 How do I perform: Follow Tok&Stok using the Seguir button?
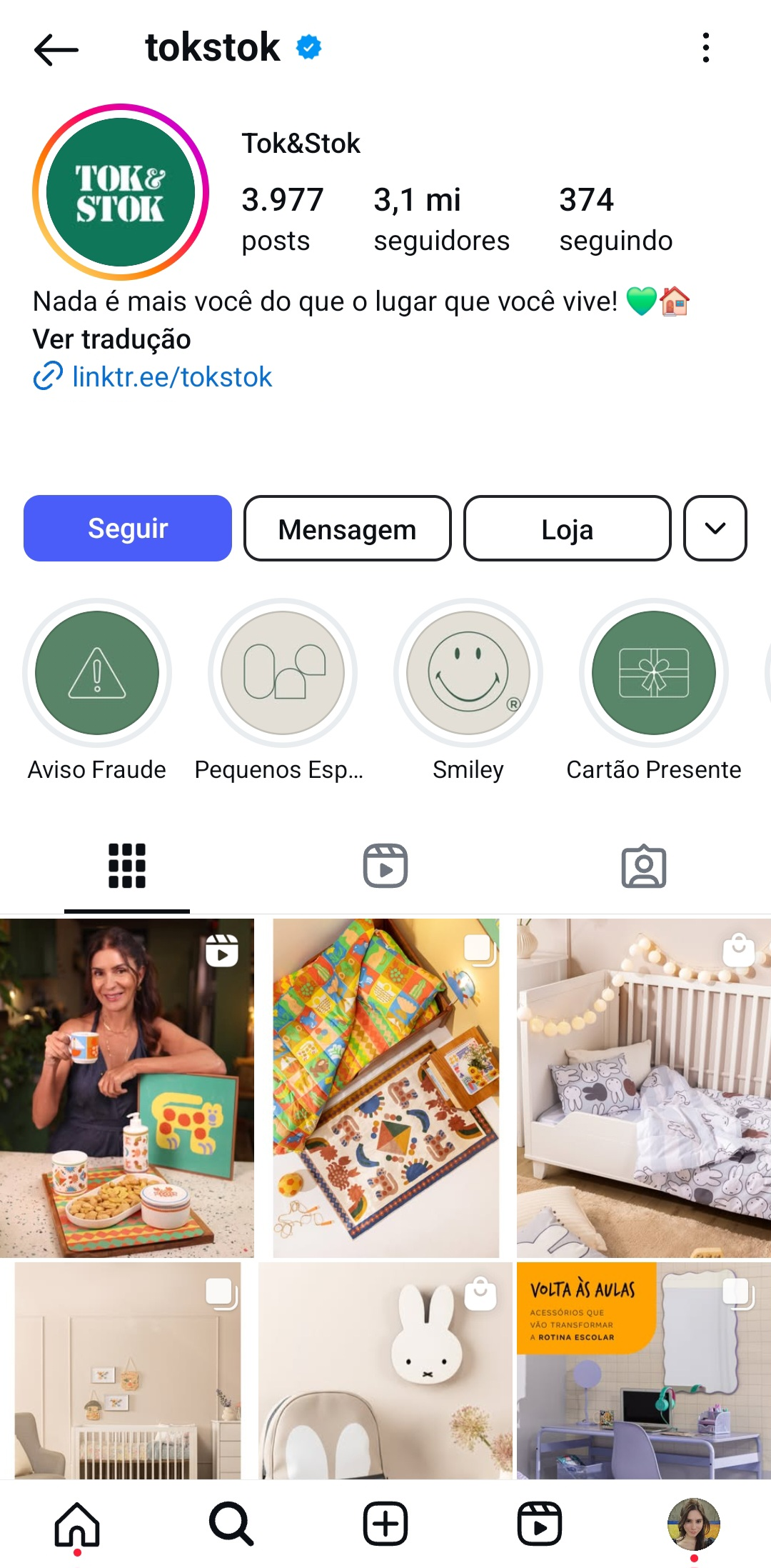point(128,529)
